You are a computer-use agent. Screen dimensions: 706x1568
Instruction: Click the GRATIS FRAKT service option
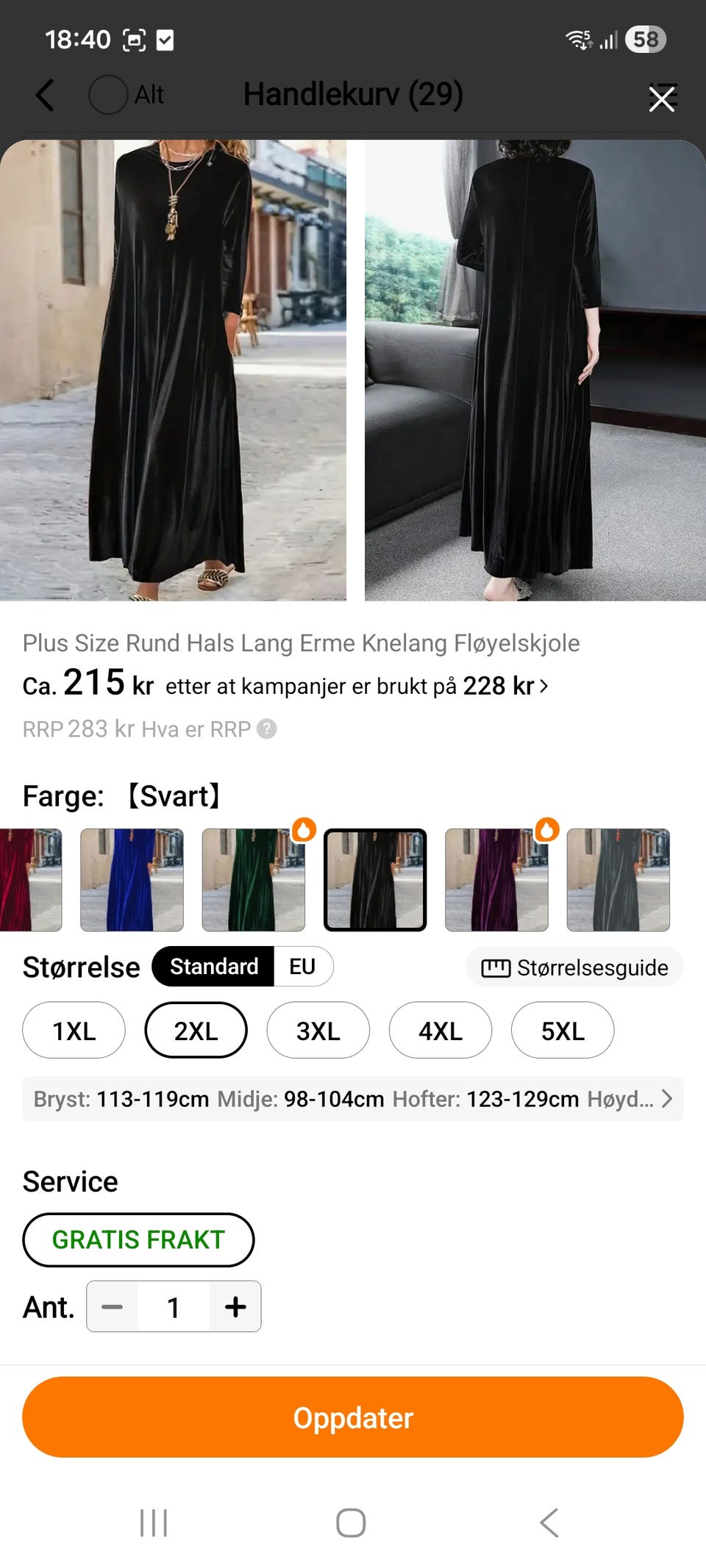click(x=138, y=1239)
